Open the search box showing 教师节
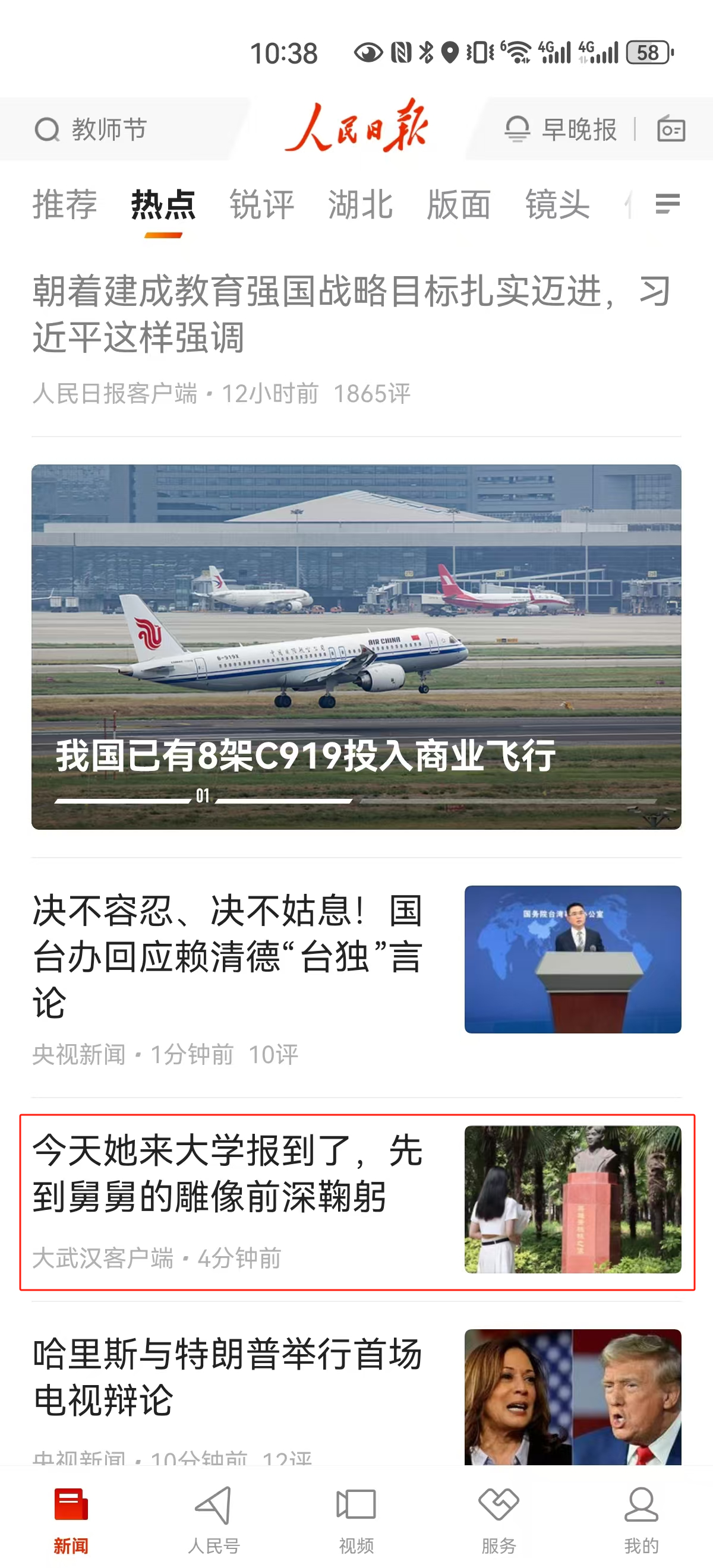Viewport: 713px width, 1568px height. point(109,129)
